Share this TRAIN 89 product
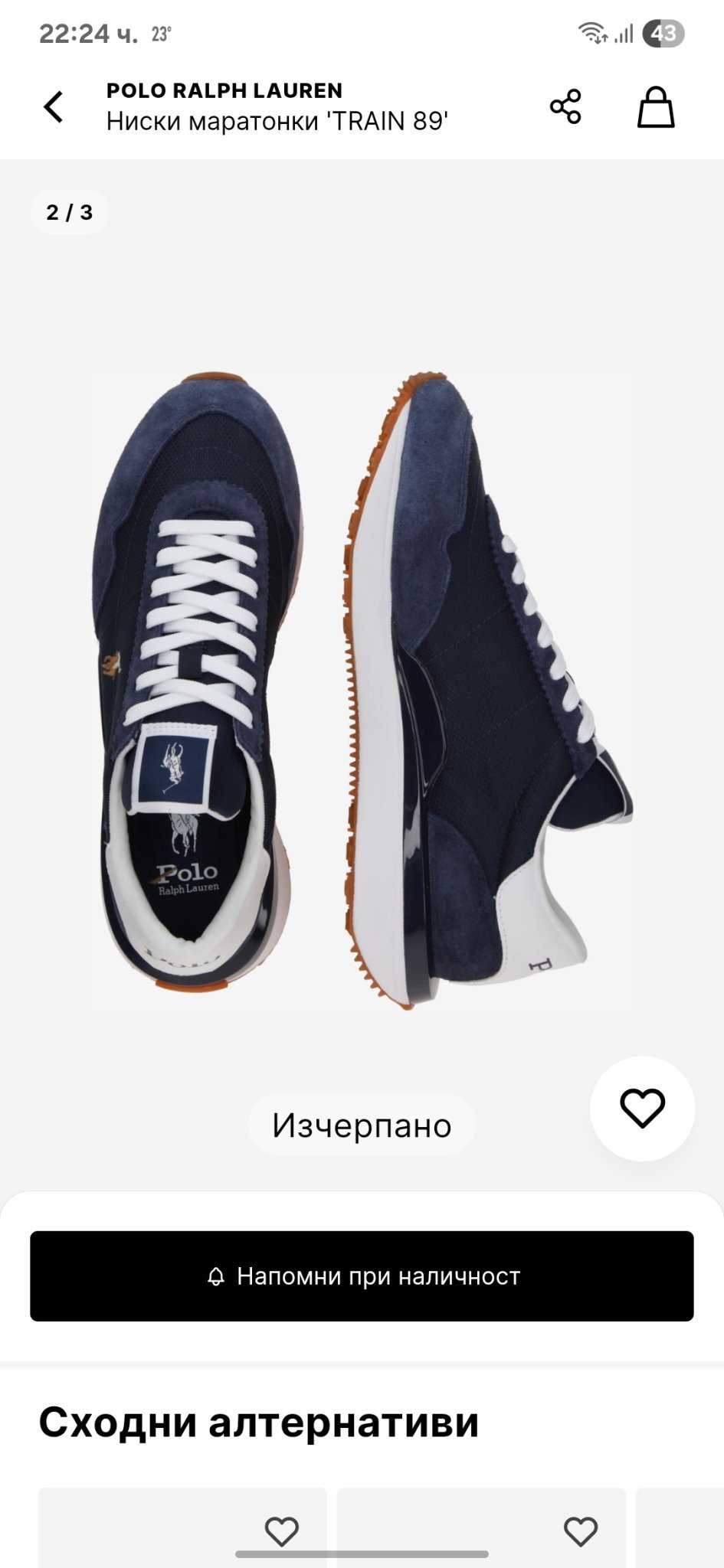 tap(565, 106)
